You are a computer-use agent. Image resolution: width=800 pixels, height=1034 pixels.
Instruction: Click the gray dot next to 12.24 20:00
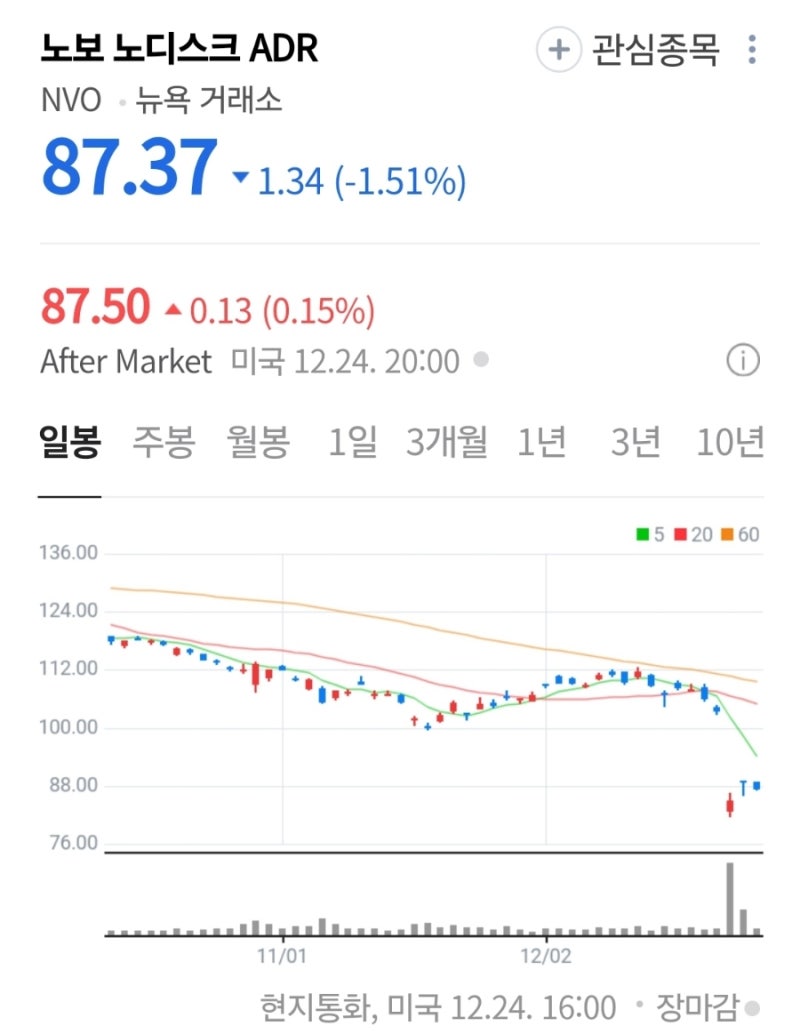[x=483, y=362]
